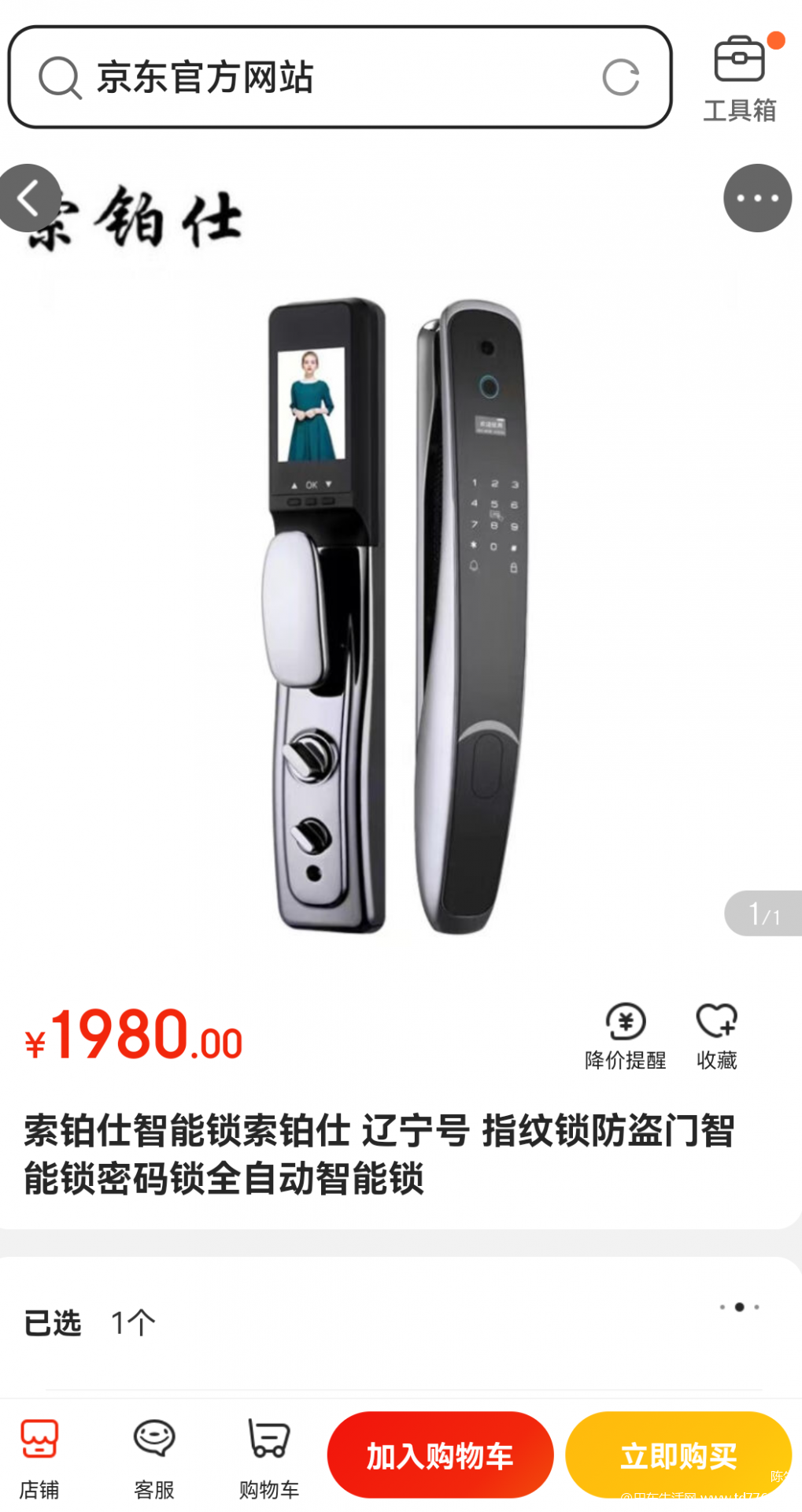Open the three-dot more menu
The width and height of the screenshot is (802, 1512).
(x=757, y=198)
